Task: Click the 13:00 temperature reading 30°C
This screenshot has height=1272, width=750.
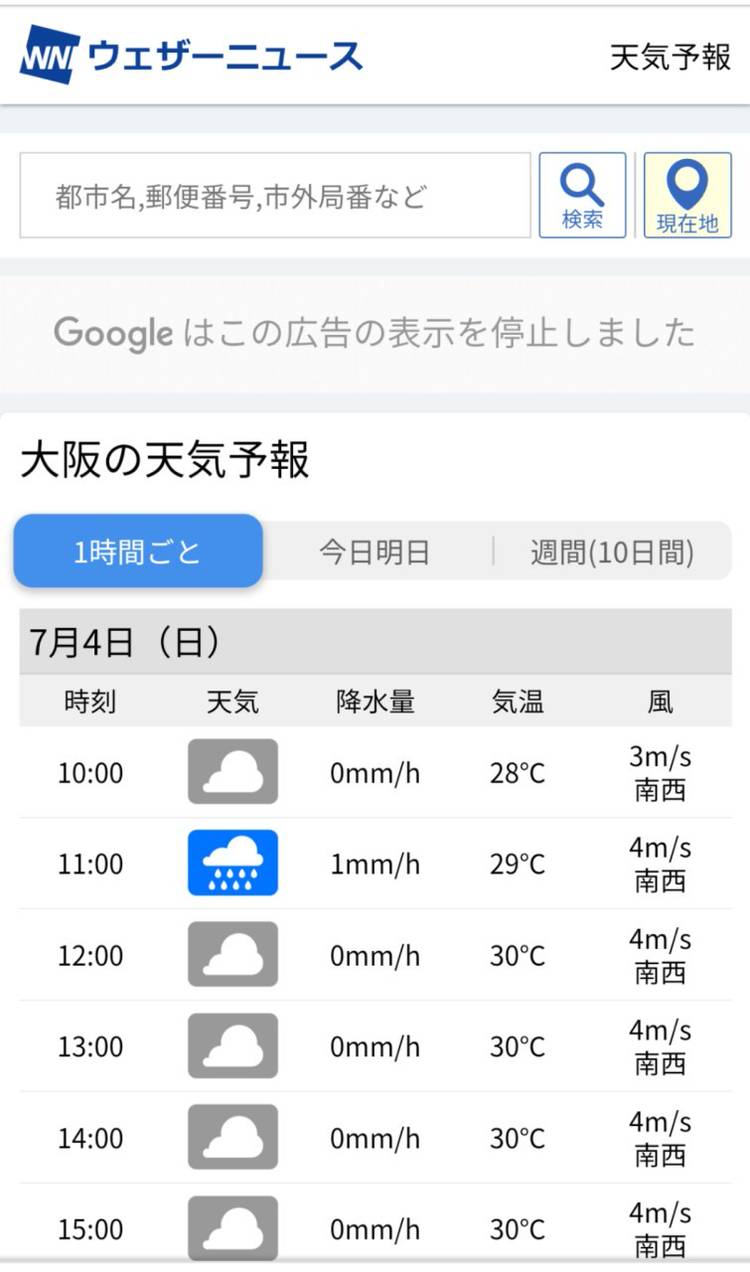Action: pyautogui.click(x=516, y=1047)
